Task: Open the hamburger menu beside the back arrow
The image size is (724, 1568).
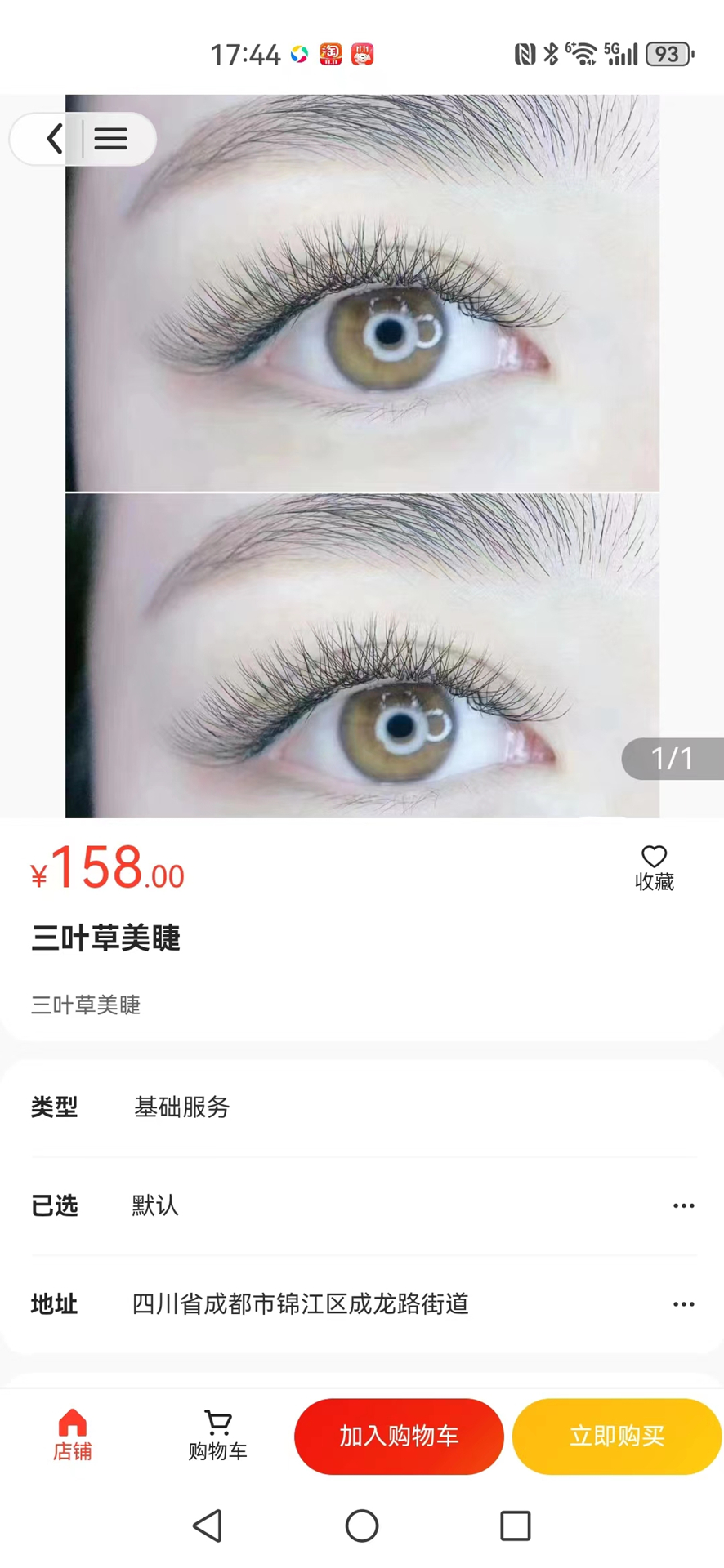Action: click(x=111, y=139)
